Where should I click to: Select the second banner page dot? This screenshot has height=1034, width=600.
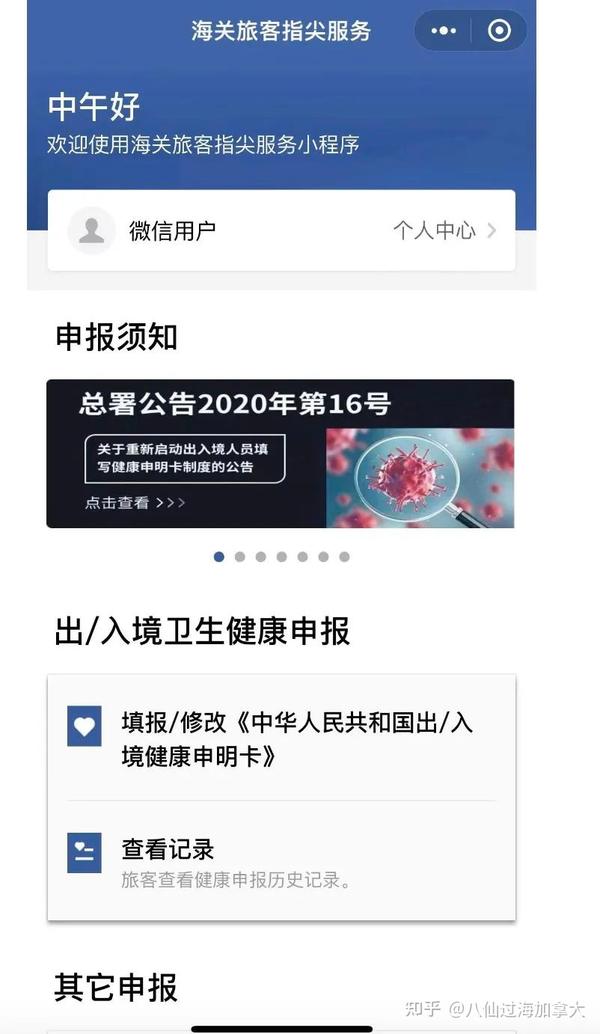[x=240, y=557]
